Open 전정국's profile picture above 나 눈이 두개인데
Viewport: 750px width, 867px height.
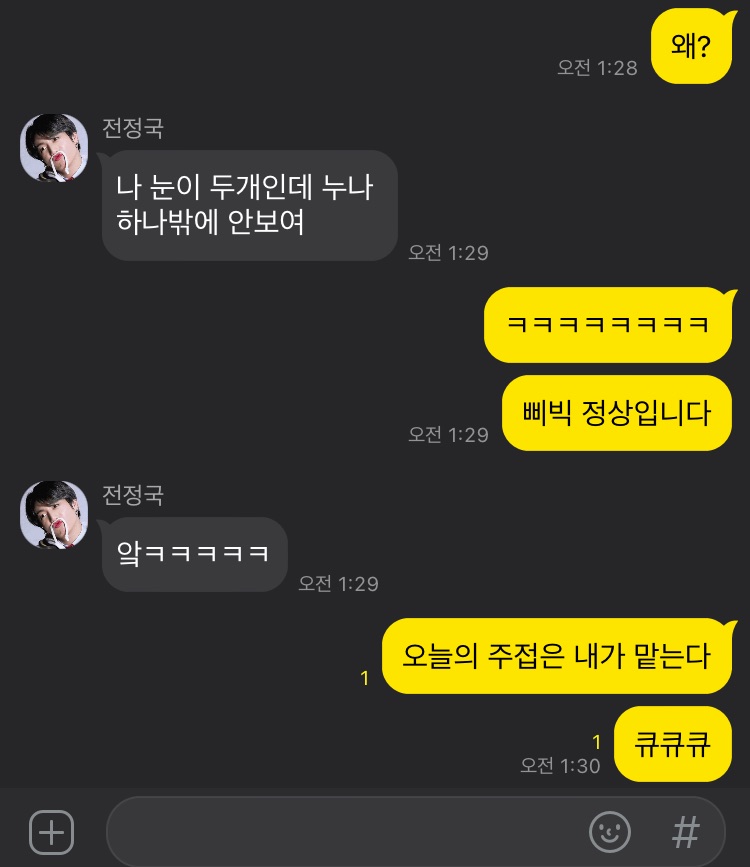54,148
